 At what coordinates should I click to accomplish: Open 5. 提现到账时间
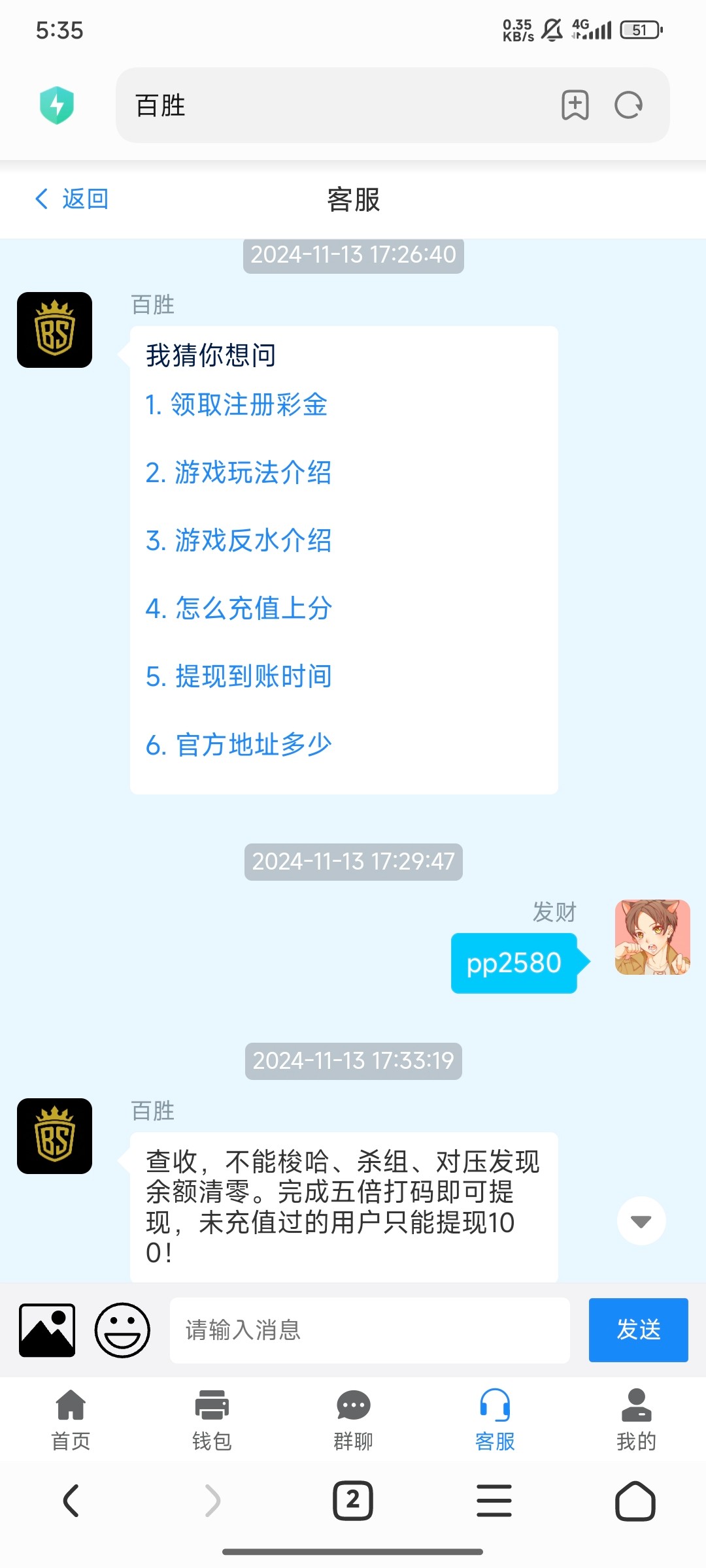point(239,676)
